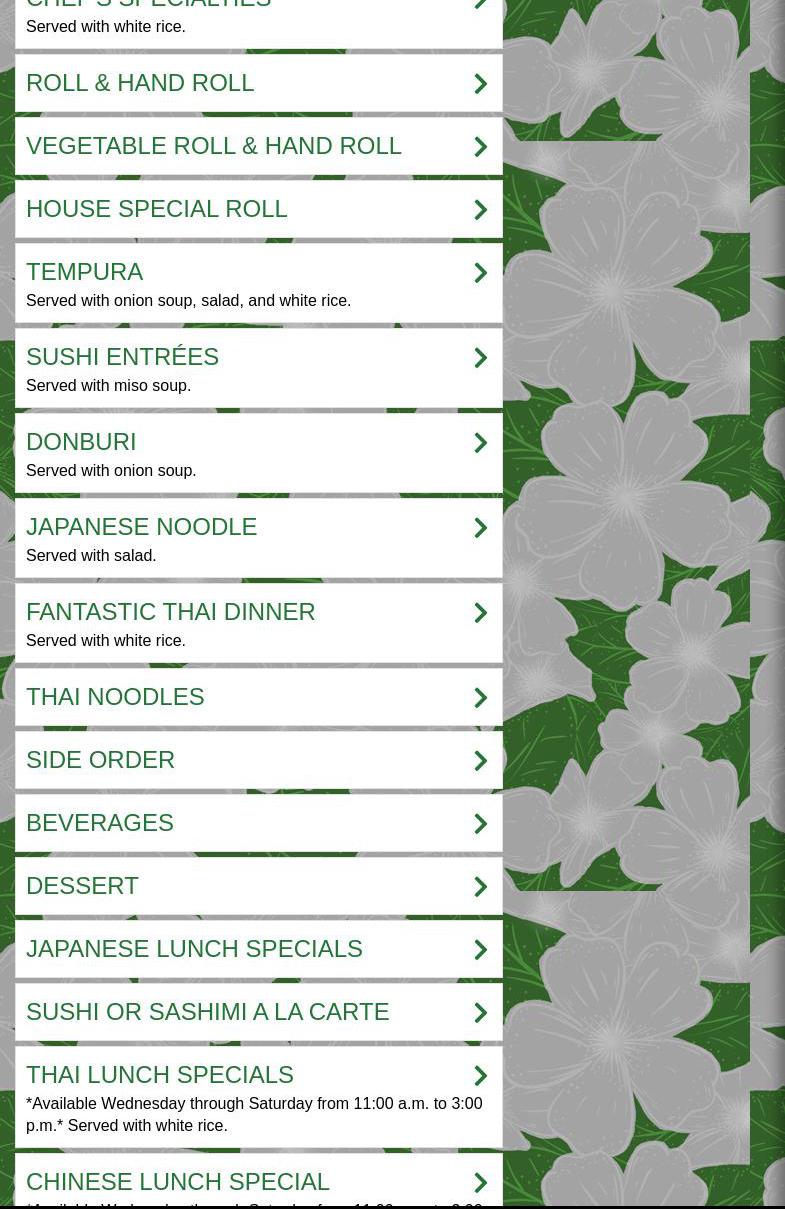The width and height of the screenshot is (785, 1209).
Task: Show the Side Order items
Action: [258, 760]
